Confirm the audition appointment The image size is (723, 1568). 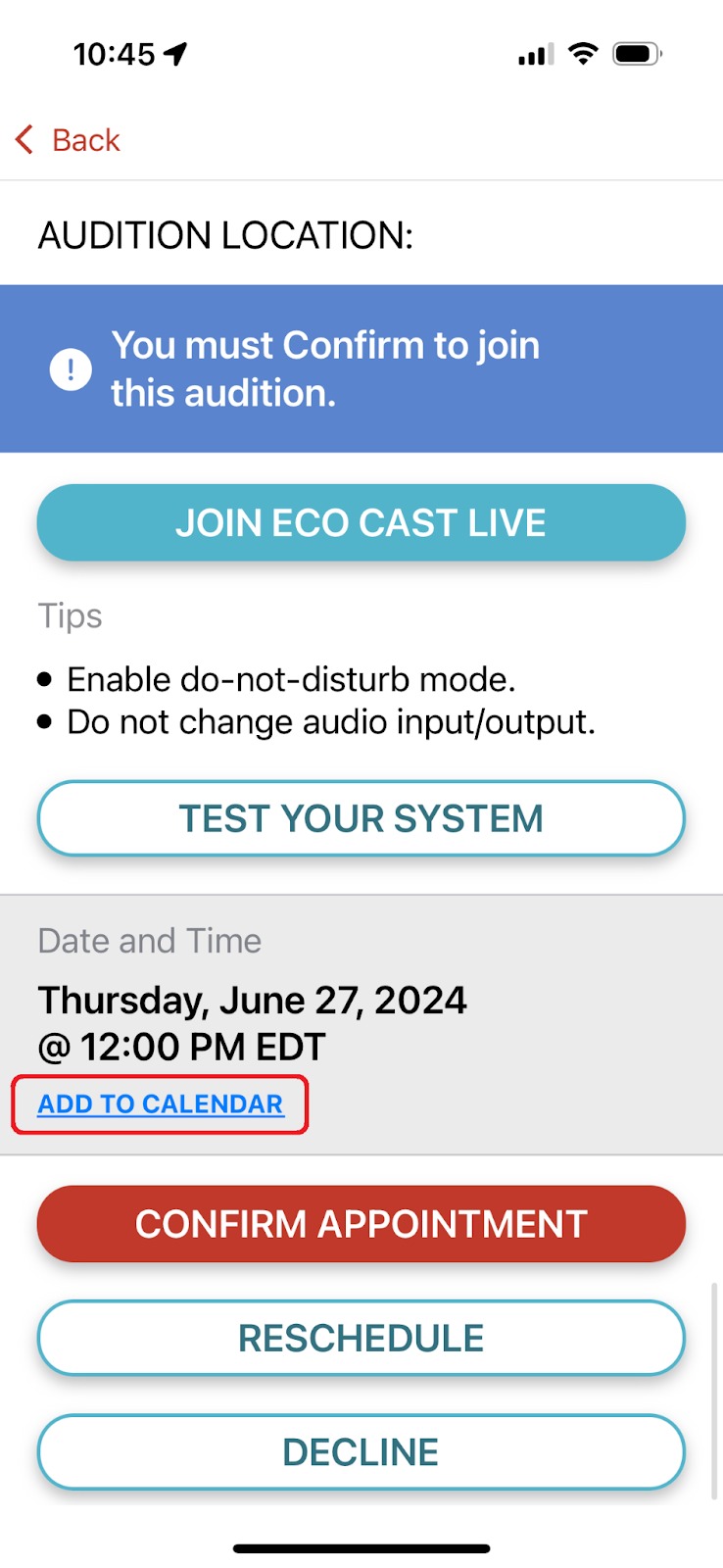tap(361, 1224)
